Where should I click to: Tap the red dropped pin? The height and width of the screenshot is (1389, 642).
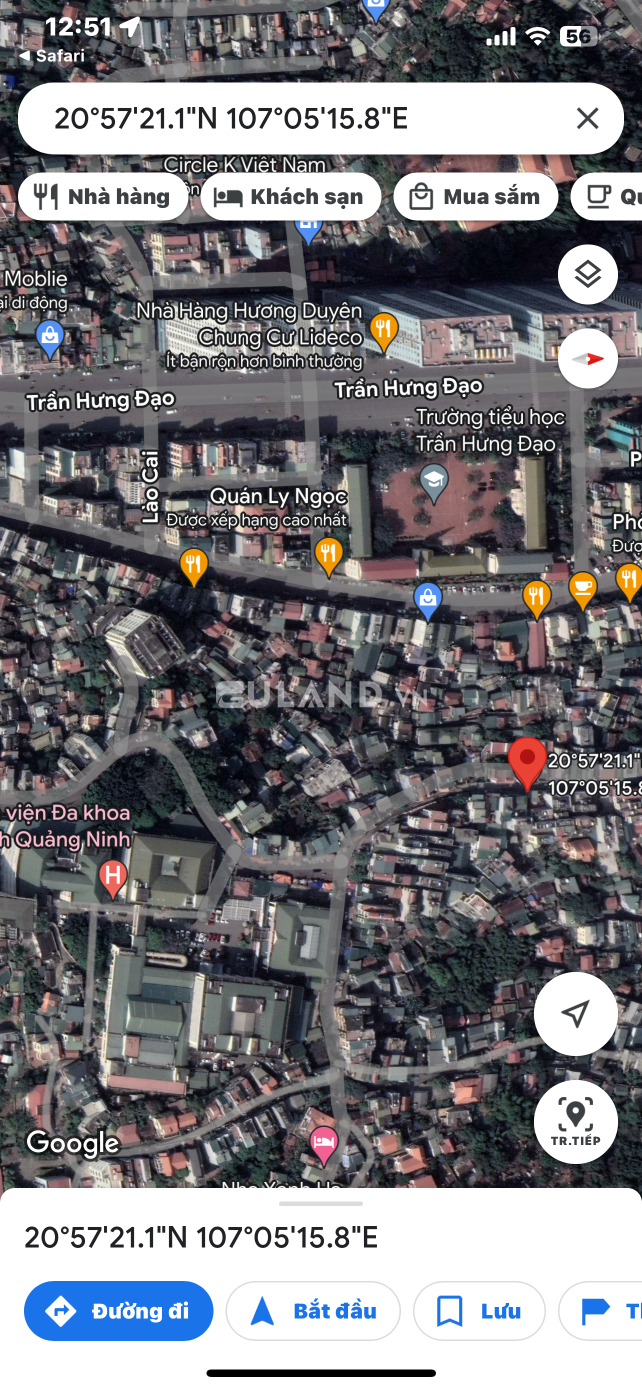point(527,762)
